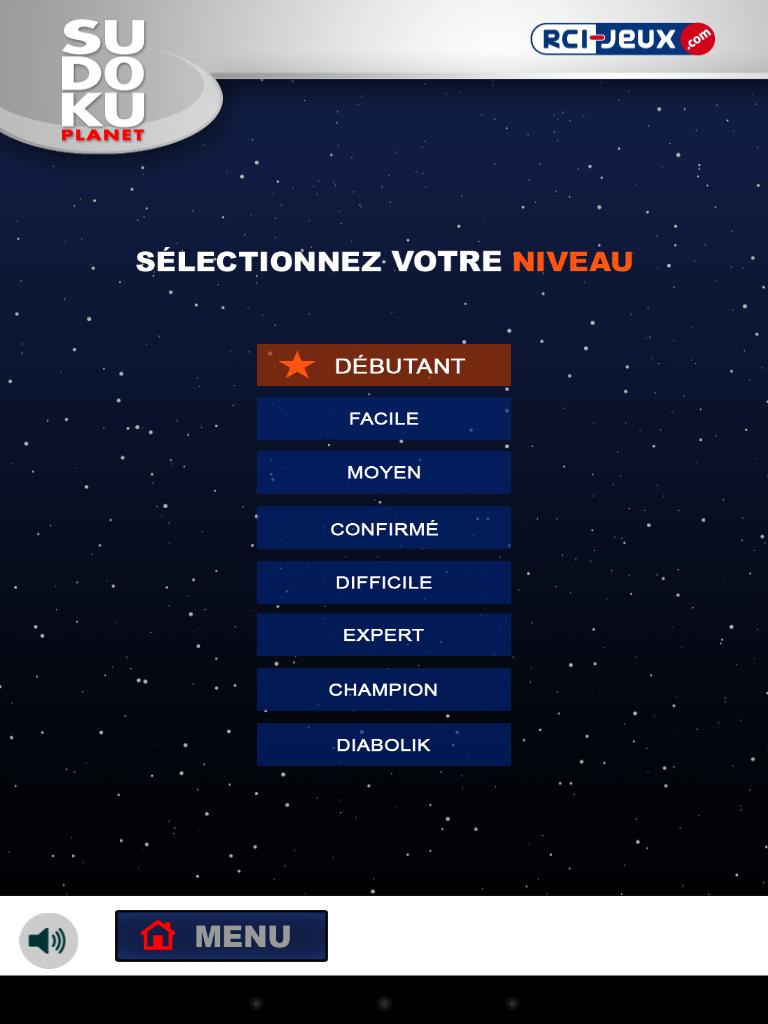Select the Débutant level
The image size is (768, 1024).
click(384, 365)
